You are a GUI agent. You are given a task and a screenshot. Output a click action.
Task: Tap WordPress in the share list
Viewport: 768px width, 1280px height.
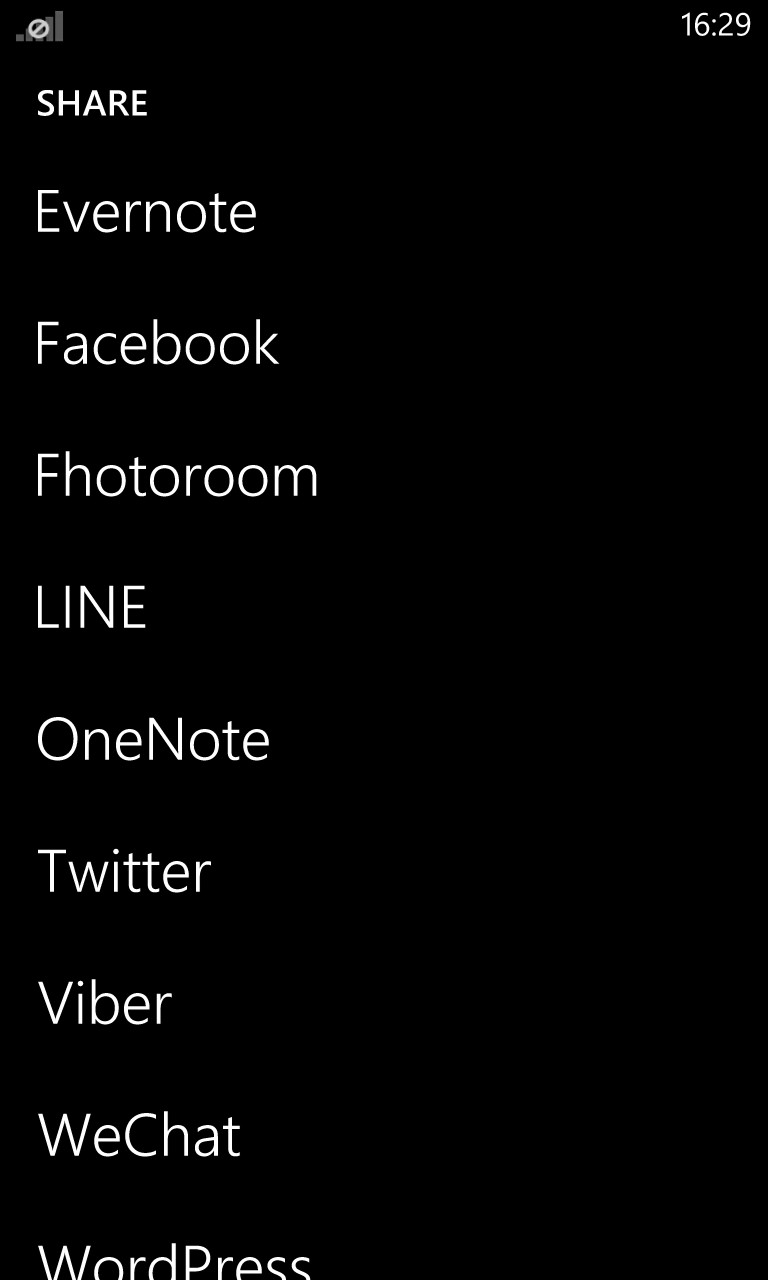(x=175, y=1260)
